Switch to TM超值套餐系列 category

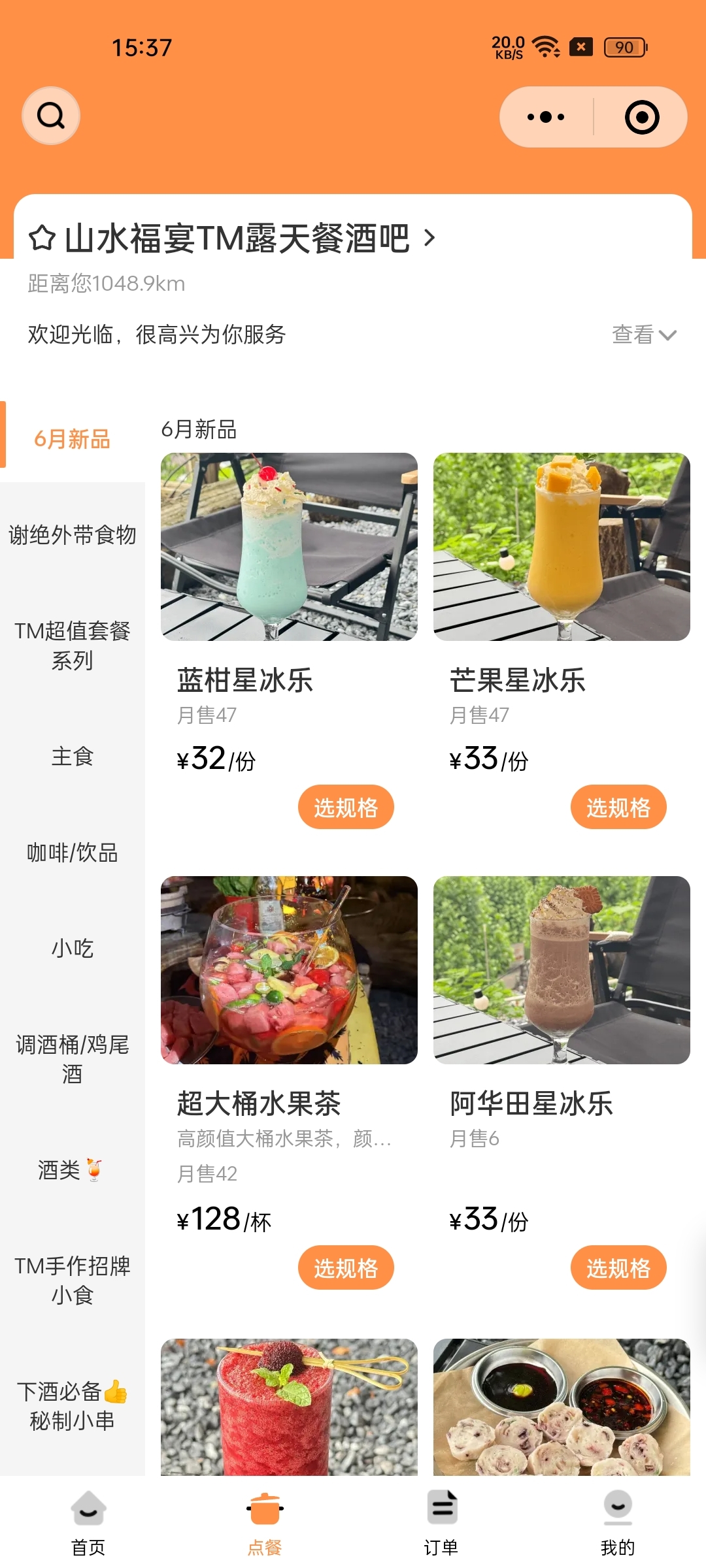73,645
